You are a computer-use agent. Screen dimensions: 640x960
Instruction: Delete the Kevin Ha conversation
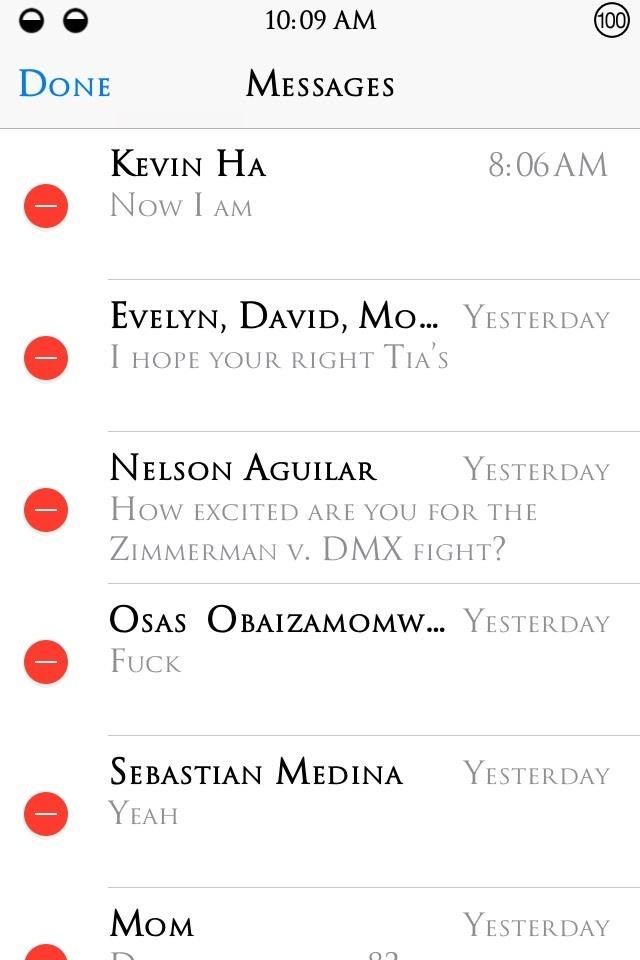(x=46, y=207)
